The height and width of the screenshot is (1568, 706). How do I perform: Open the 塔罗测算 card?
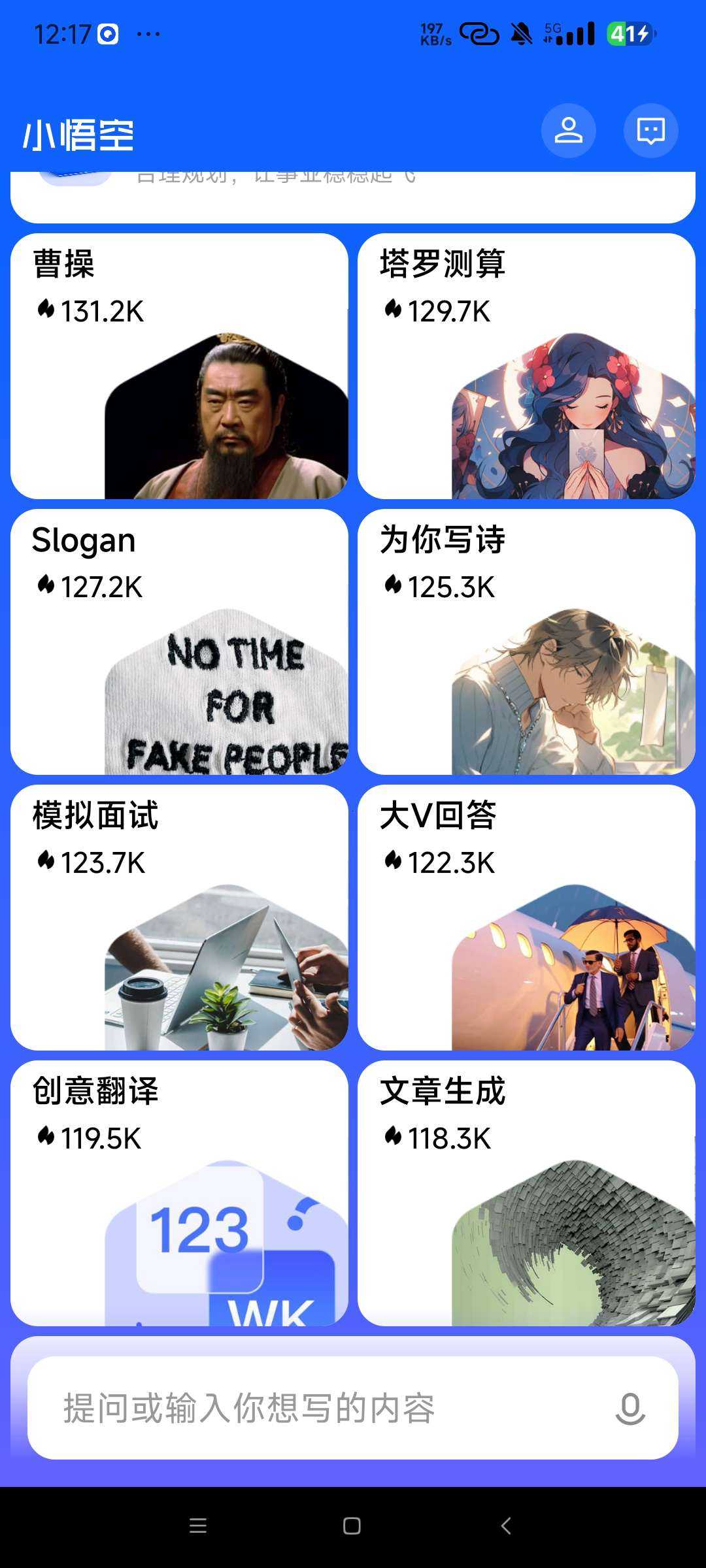coord(526,366)
